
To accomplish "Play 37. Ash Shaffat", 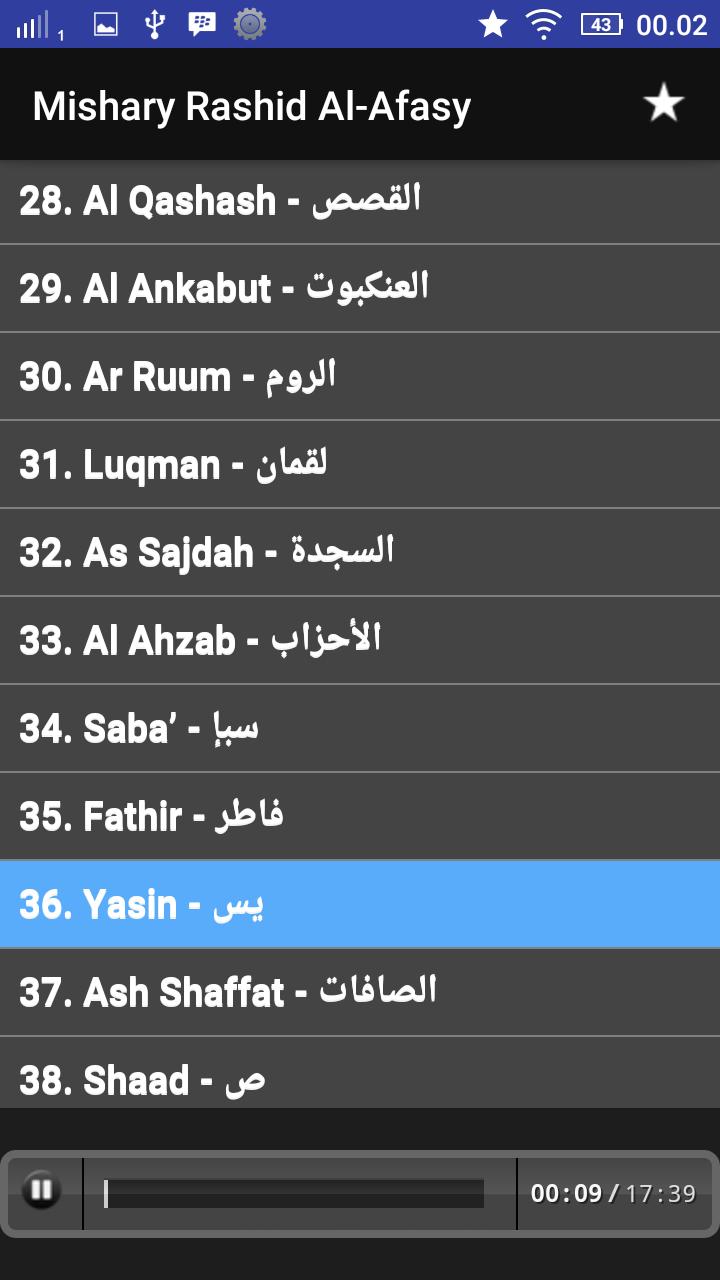I will coord(360,993).
